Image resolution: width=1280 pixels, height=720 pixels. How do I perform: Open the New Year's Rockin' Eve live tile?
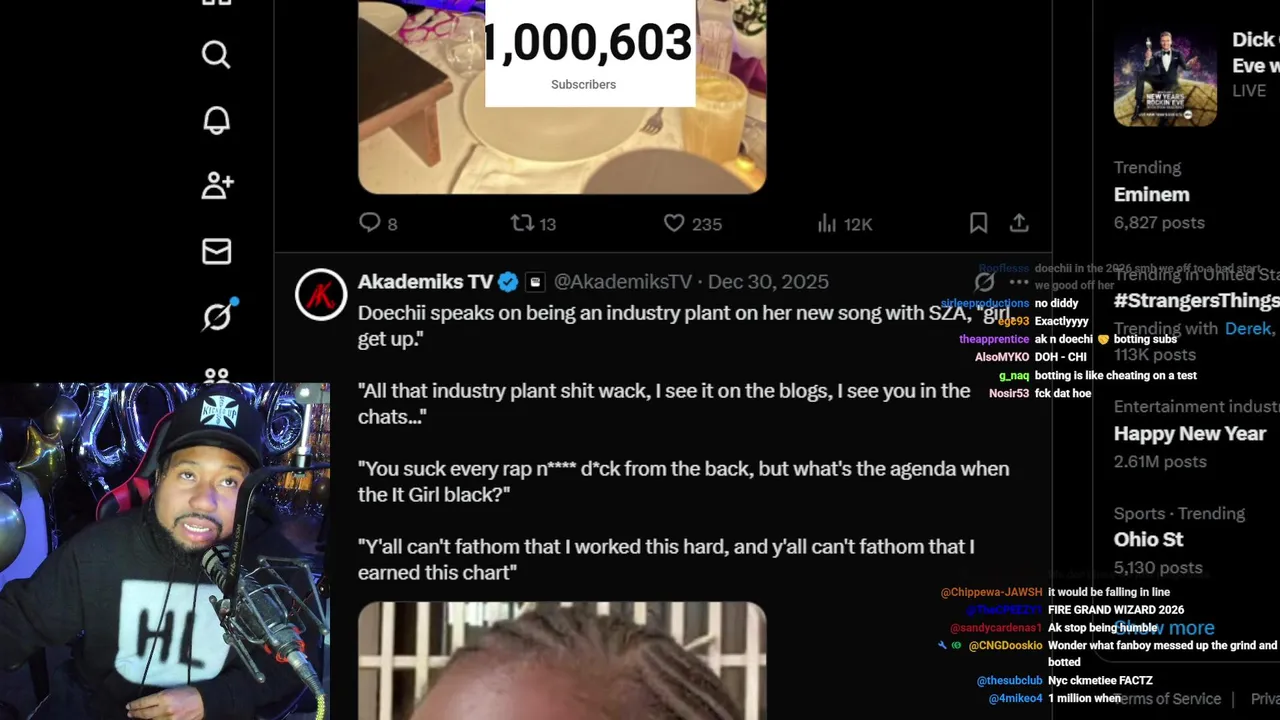pyautogui.click(x=1165, y=78)
